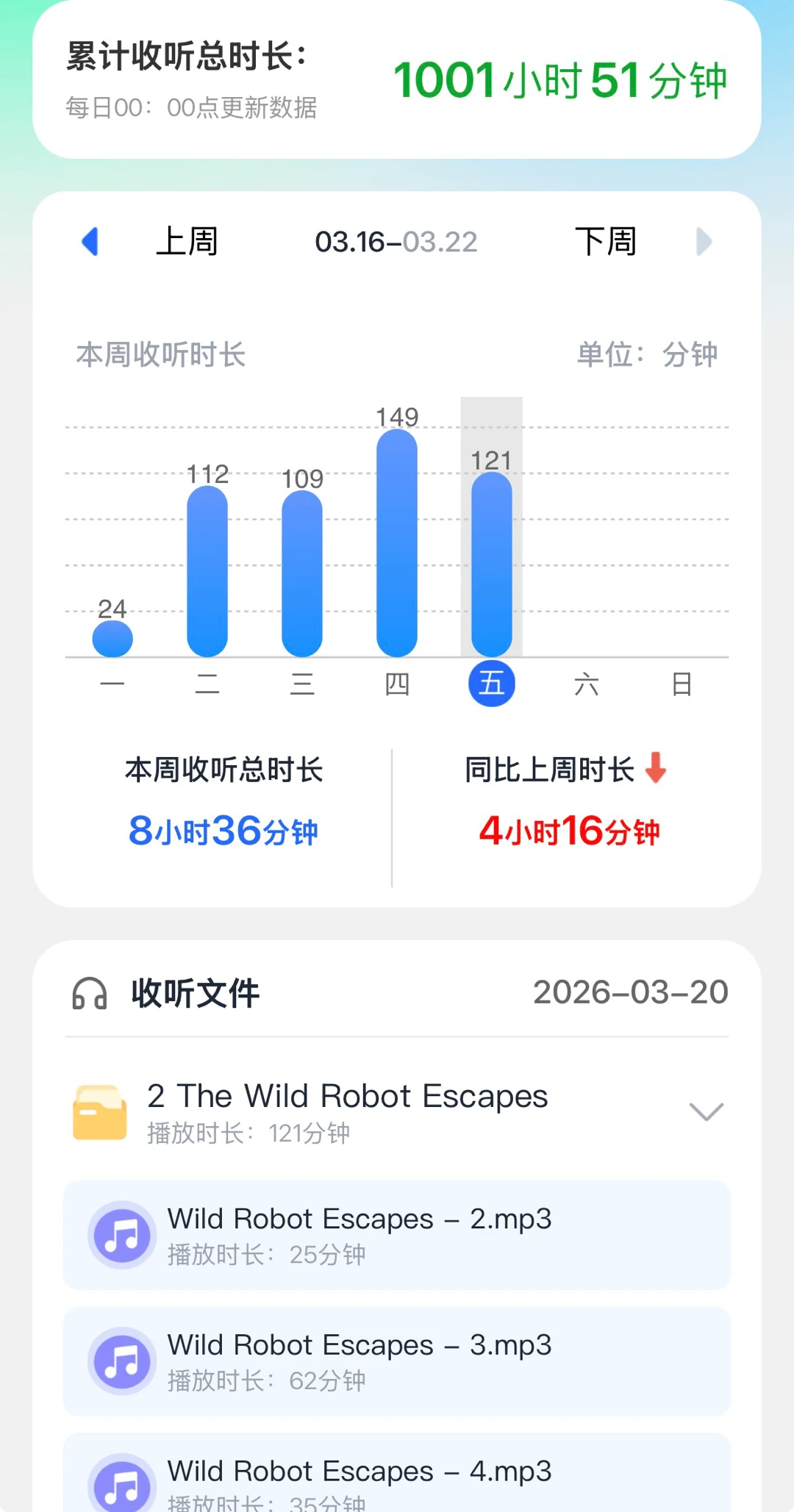Viewport: 794px width, 1512px height.
Task: Click the 149-minute bar for Thursday
Action: 397,544
